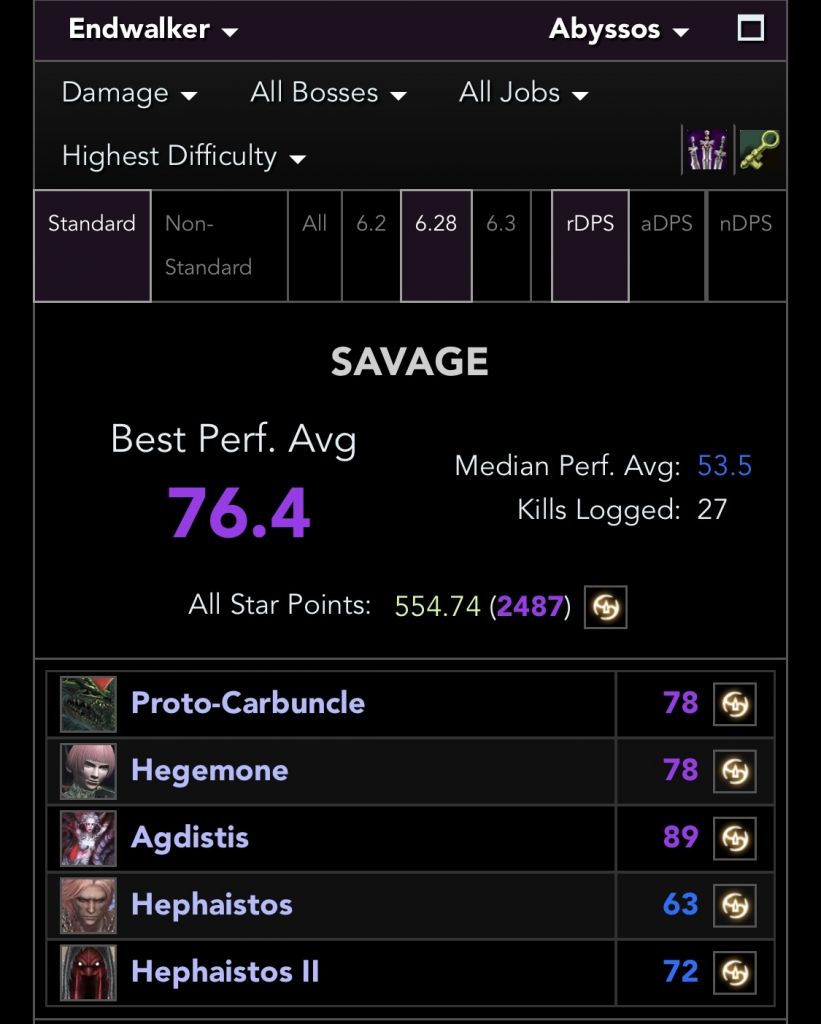The height and width of the screenshot is (1024, 821).
Task: Open Hegemone boss rankings
Action: [209, 770]
